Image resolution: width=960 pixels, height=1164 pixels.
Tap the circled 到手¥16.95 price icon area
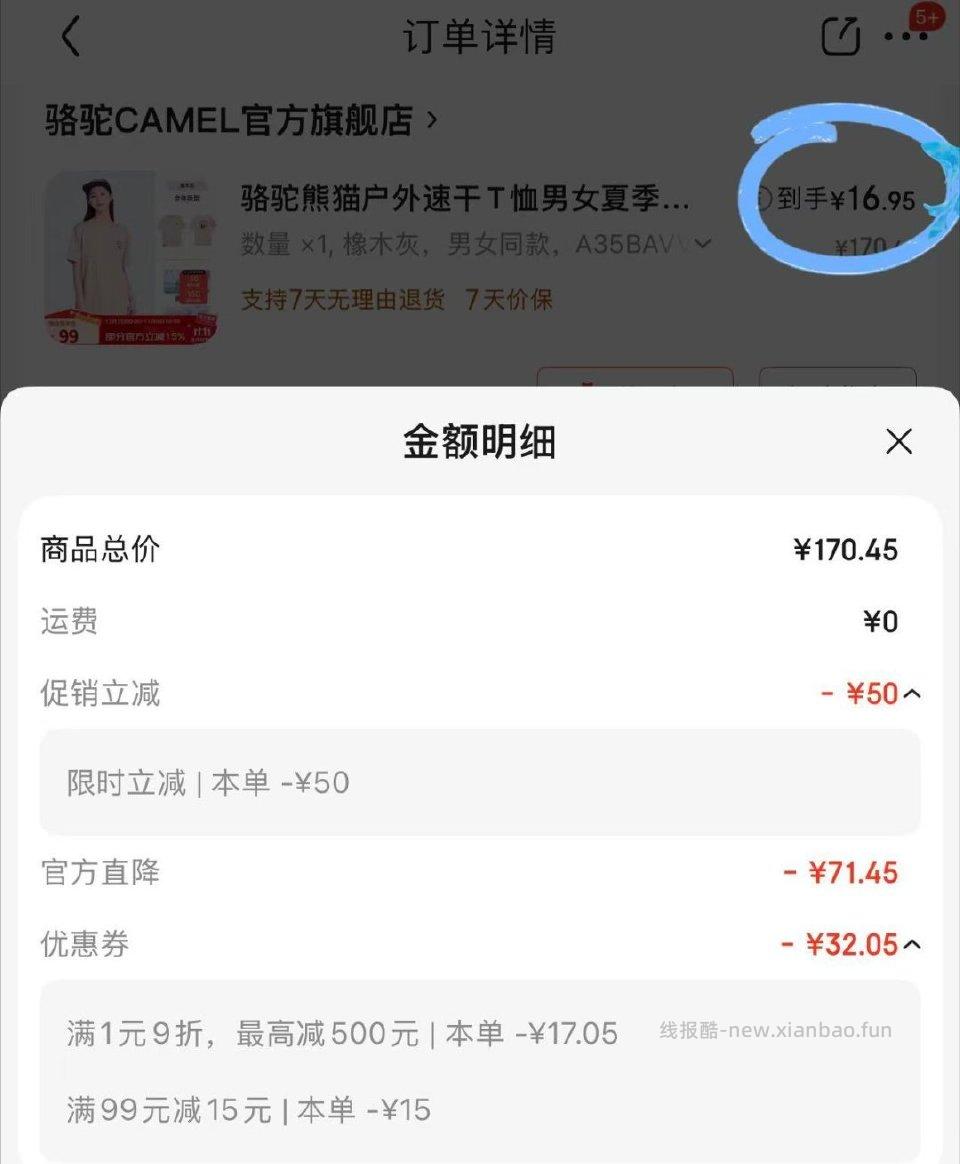point(845,198)
